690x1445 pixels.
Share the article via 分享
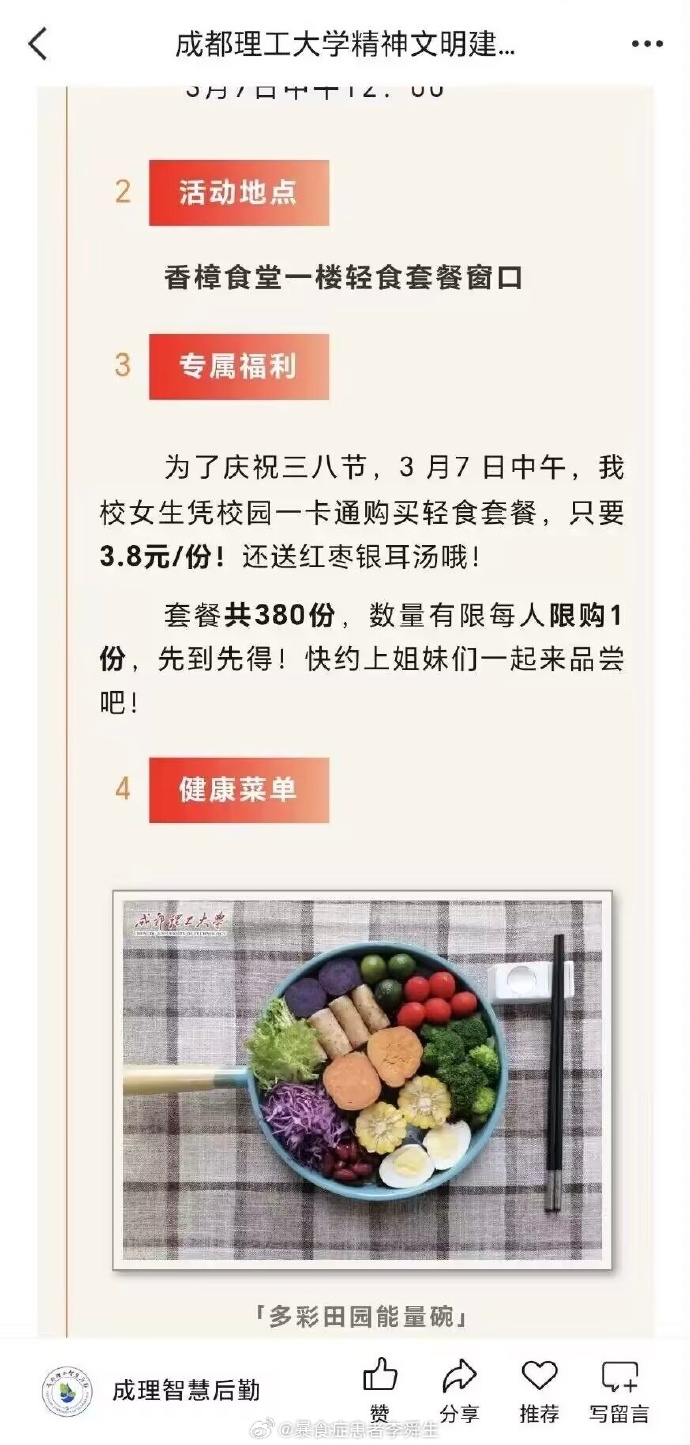pos(459,1388)
